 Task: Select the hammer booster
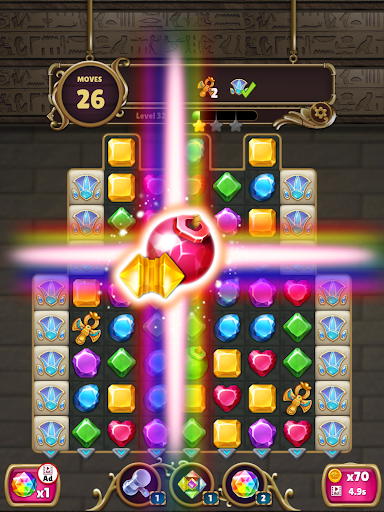[x=140, y=484]
